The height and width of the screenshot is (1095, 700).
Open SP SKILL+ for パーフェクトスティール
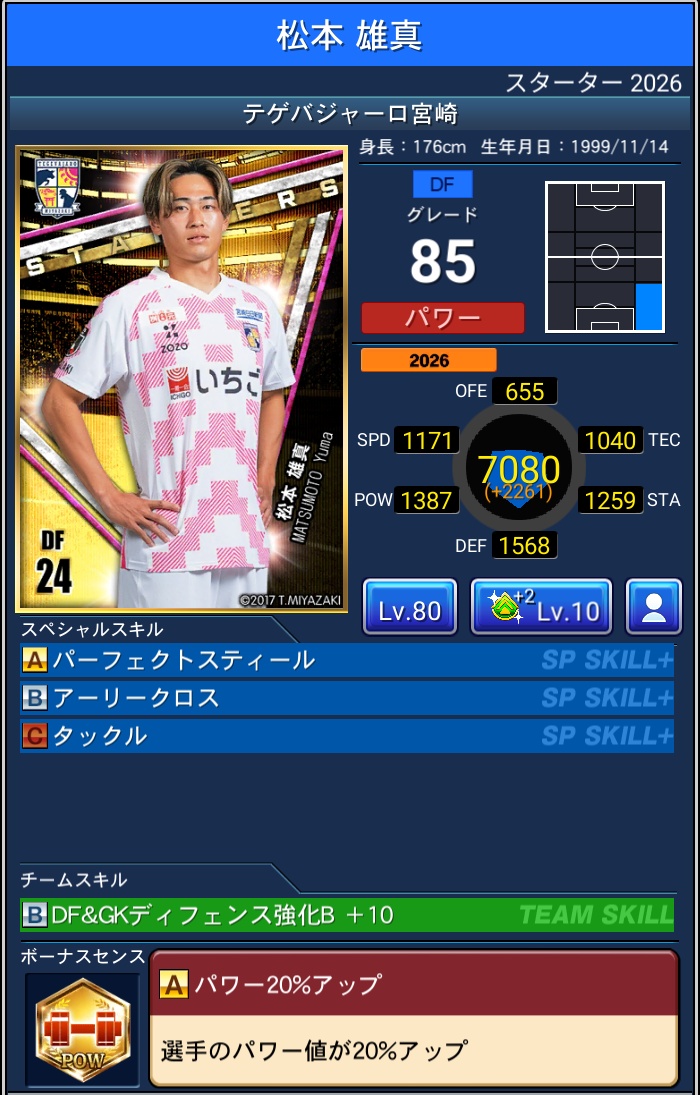click(607, 660)
